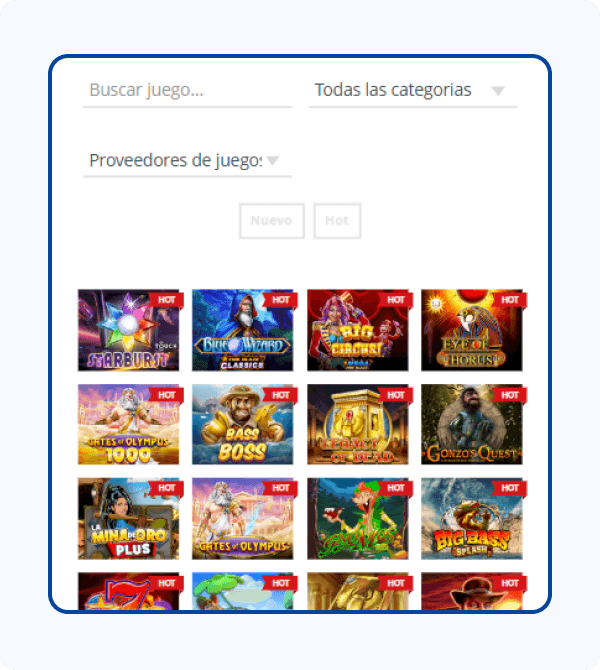
Task: Tap the Buscar juego search field
Action: 187,90
